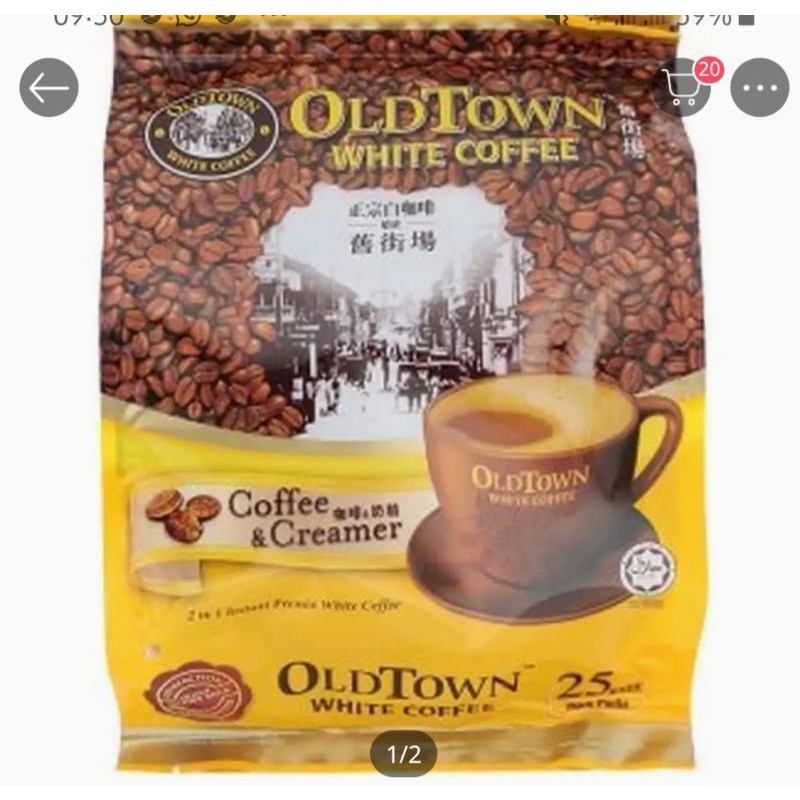
Task: Open the three-dot overflow menu
Action: (x=760, y=87)
